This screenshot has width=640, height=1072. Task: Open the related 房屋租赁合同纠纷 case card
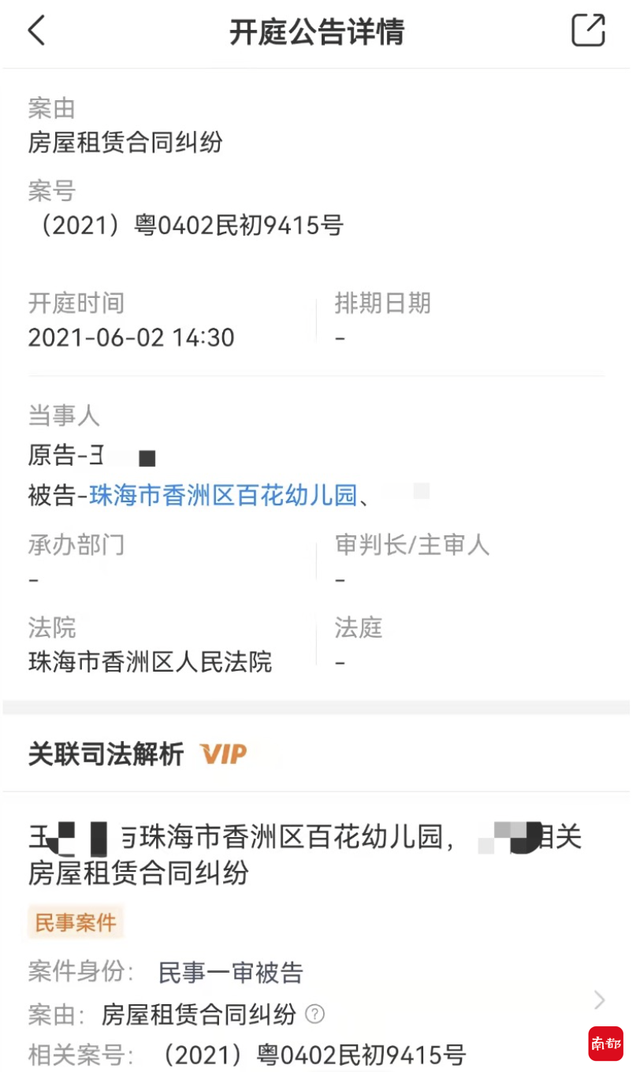(x=317, y=940)
